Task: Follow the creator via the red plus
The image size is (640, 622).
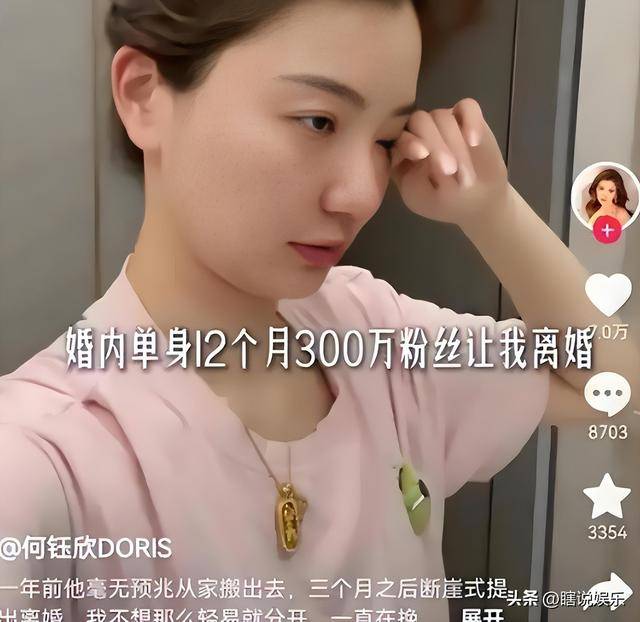Action: tap(606, 228)
